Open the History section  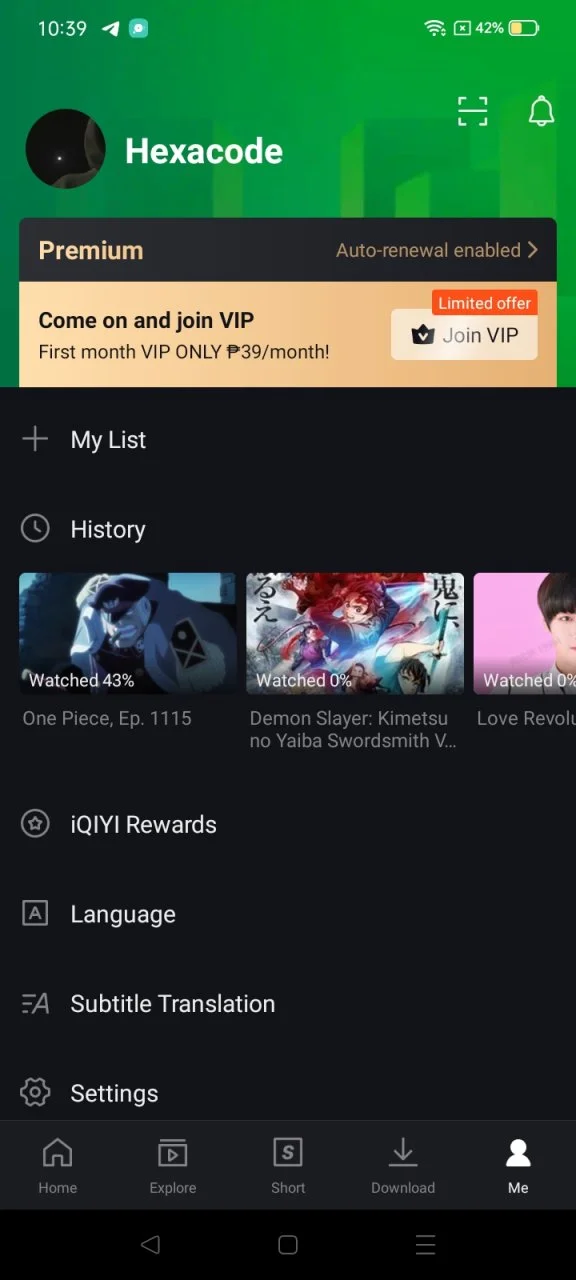tap(288, 529)
